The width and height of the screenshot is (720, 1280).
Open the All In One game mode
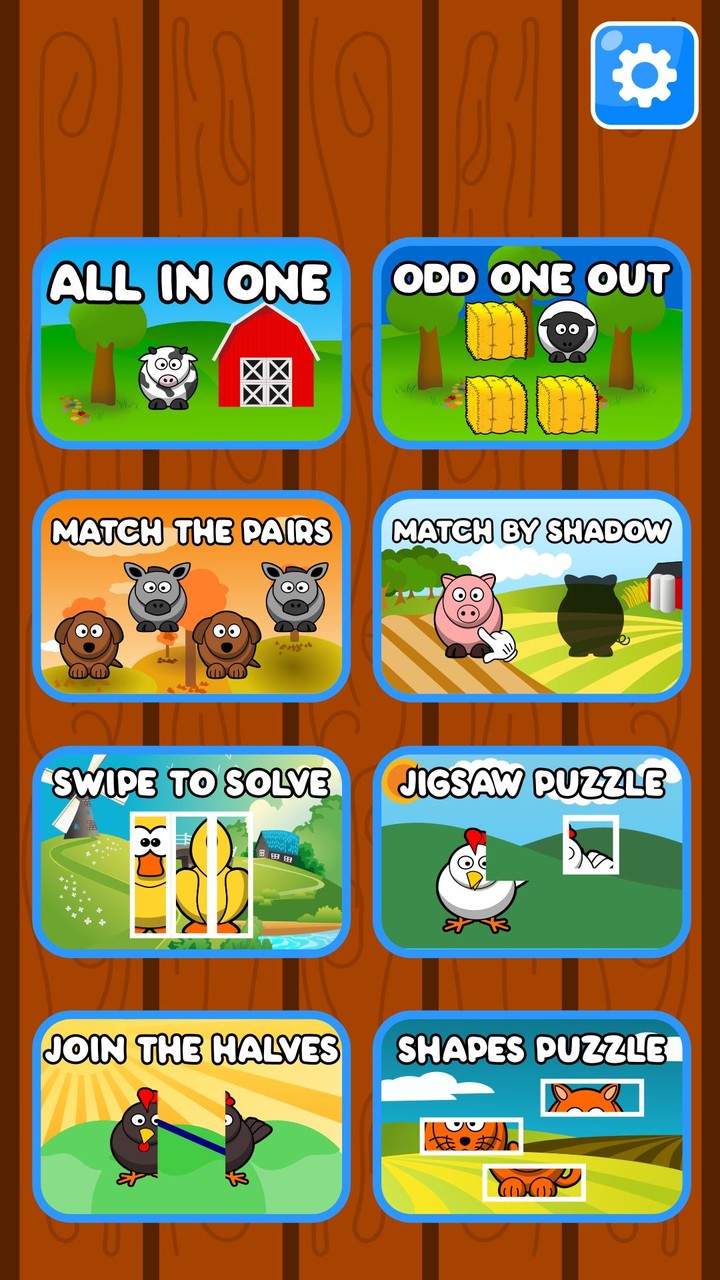[x=188, y=340]
